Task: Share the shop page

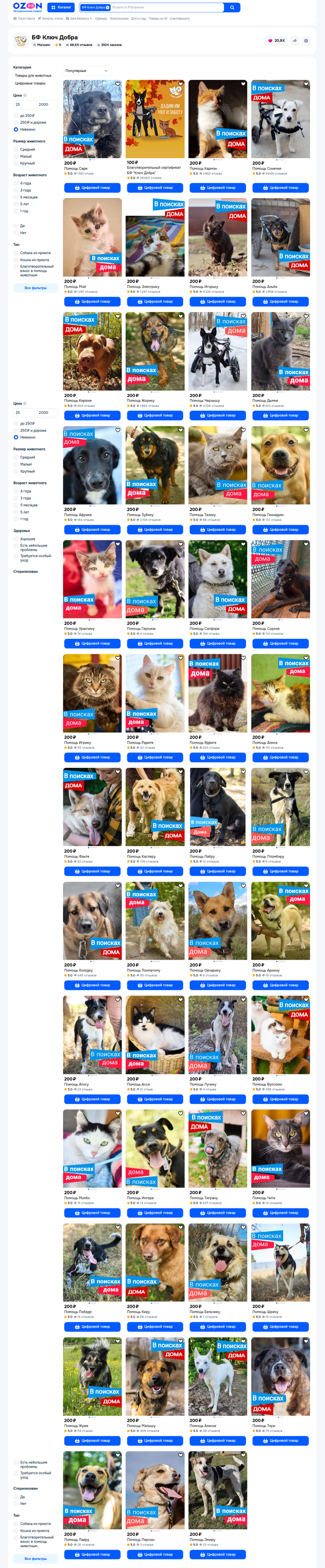Action: pos(294,41)
